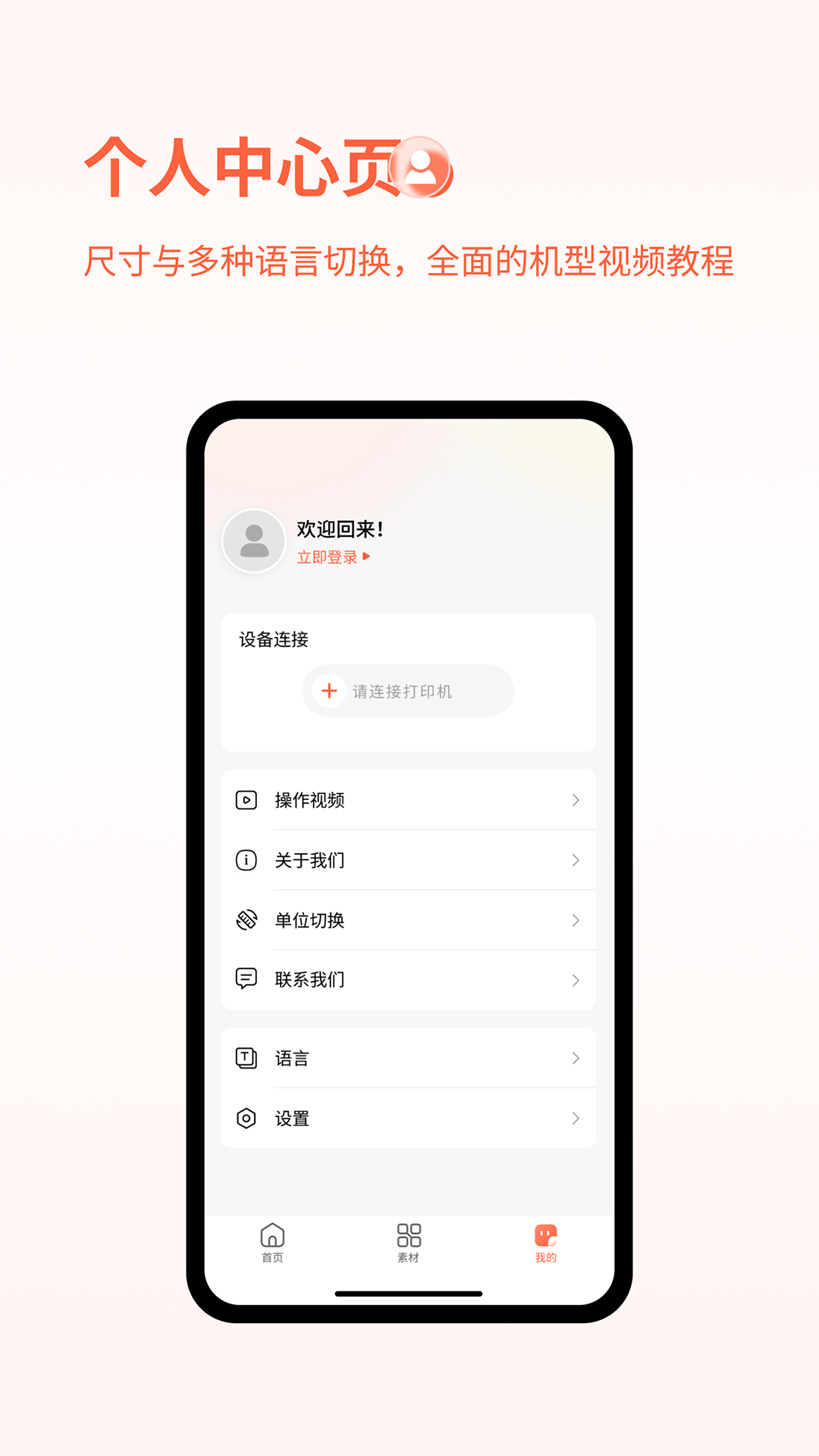
Task: Open 单位切换 list item
Action: click(x=409, y=921)
